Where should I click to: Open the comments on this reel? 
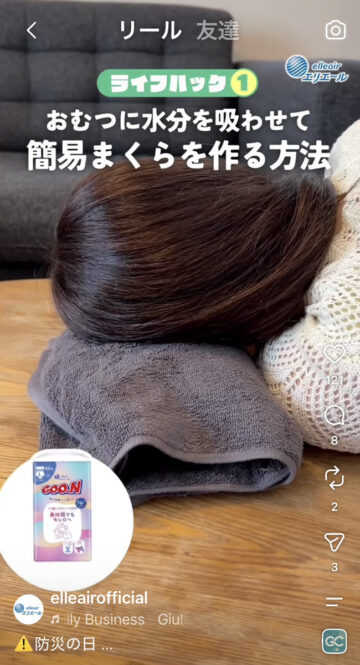coord(334,416)
